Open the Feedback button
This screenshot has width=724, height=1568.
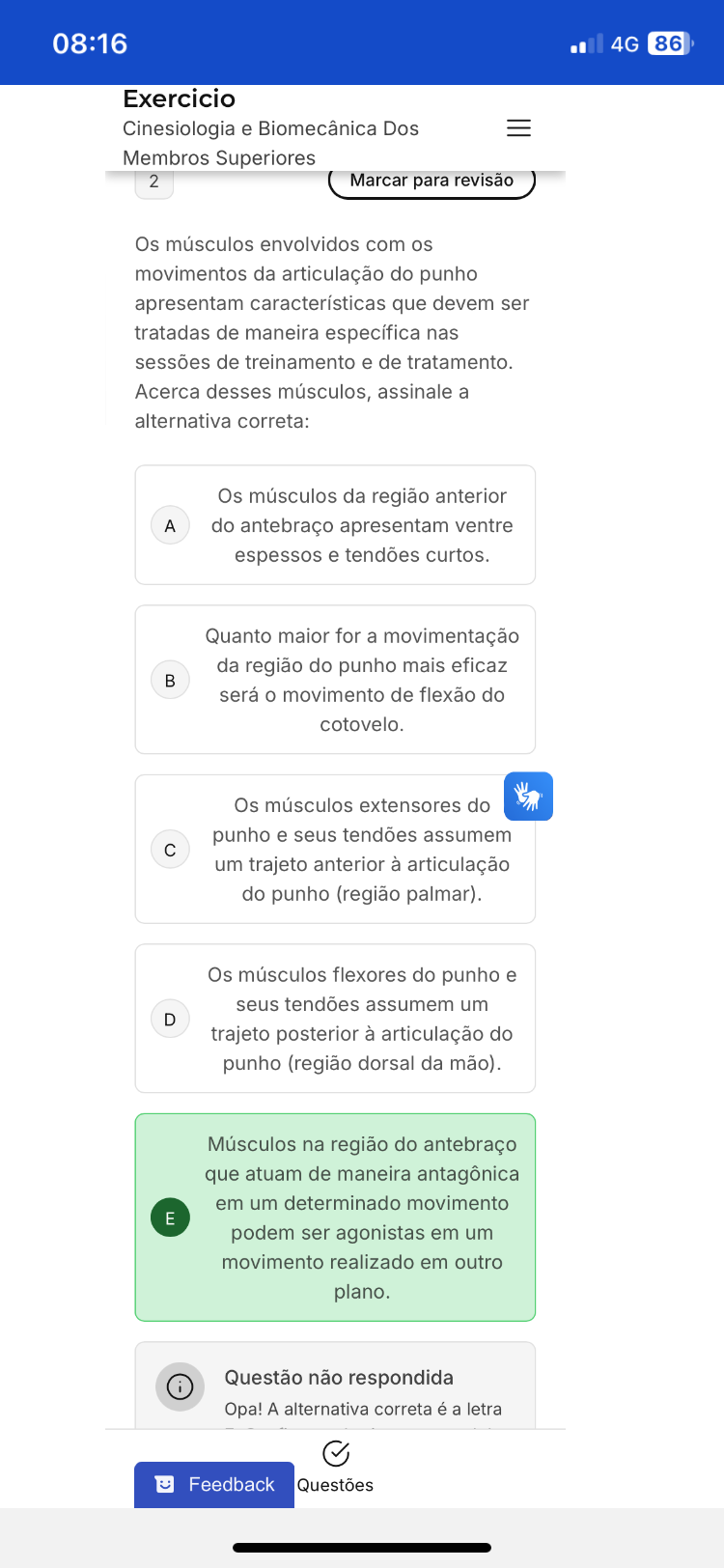(214, 1484)
